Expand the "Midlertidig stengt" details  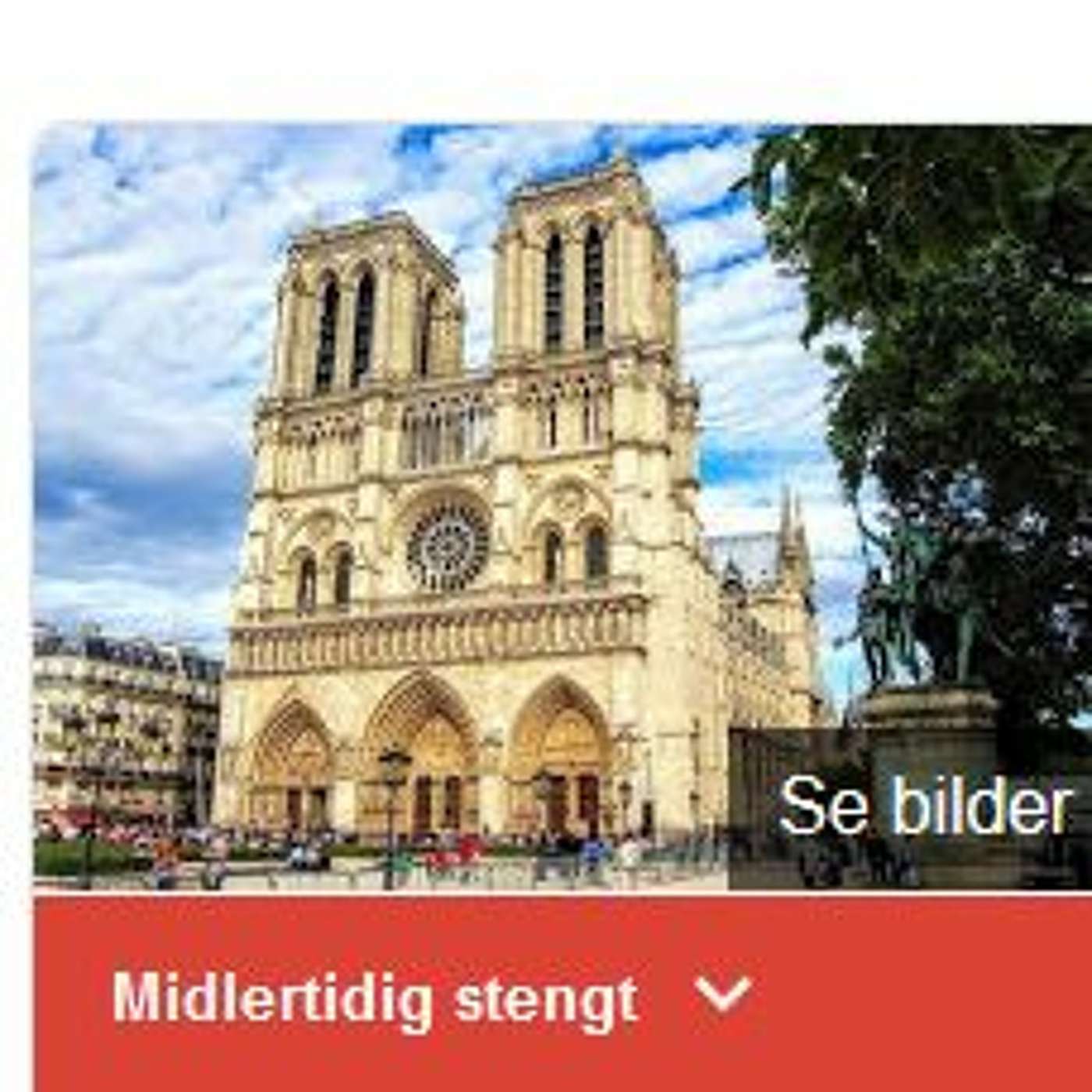pos(722,994)
